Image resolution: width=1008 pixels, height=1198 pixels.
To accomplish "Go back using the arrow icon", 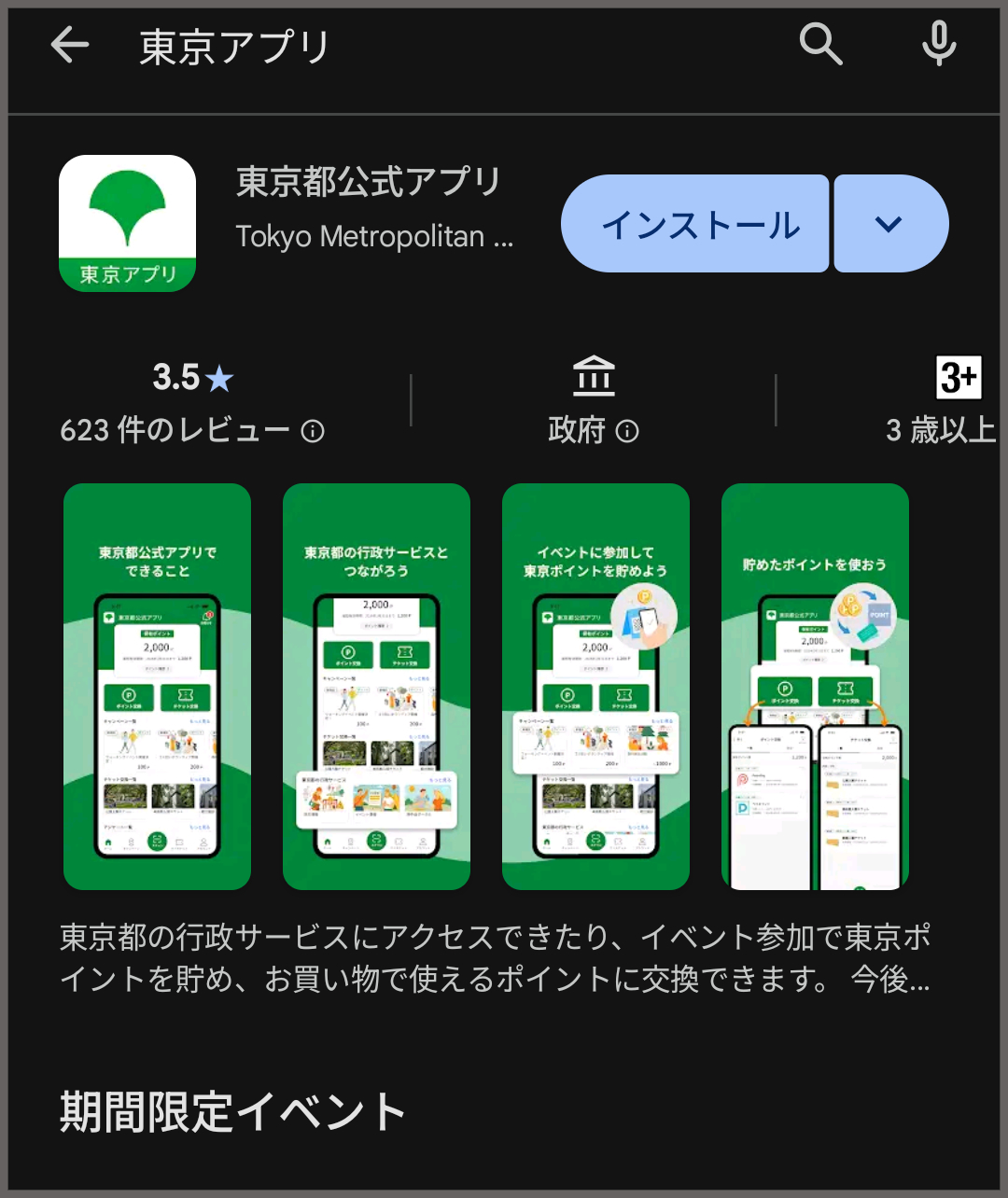I will pos(70,45).
